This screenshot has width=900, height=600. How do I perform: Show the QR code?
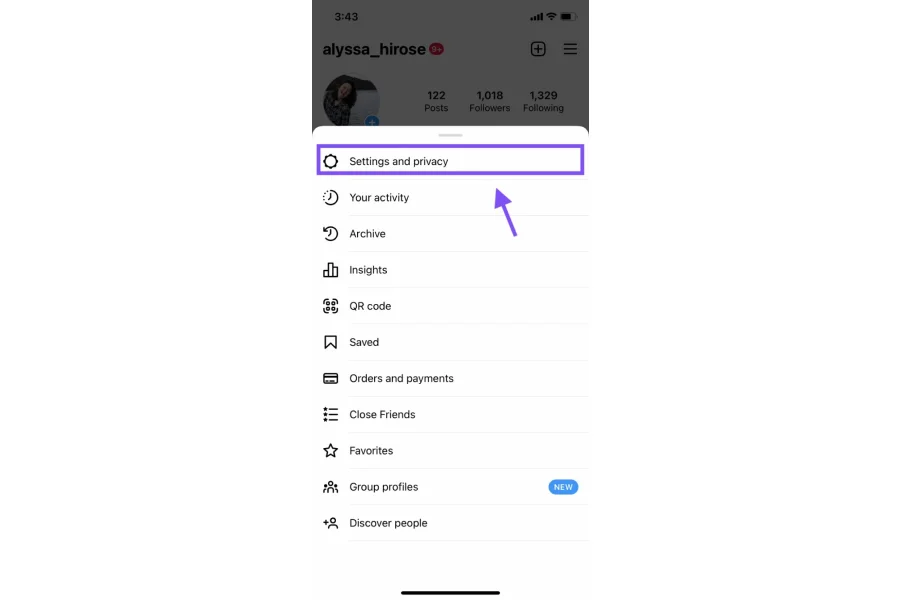point(370,306)
